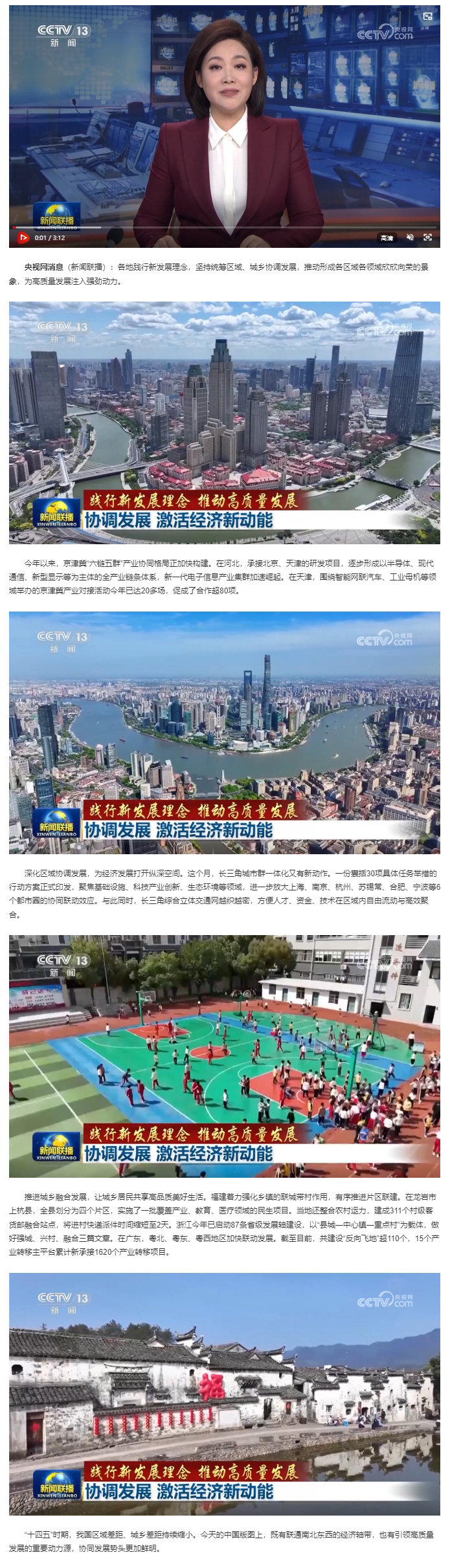This screenshot has width=450, height=1568.
Task: Open the 高清 video quality selector
Action: click(x=387, y=238)
